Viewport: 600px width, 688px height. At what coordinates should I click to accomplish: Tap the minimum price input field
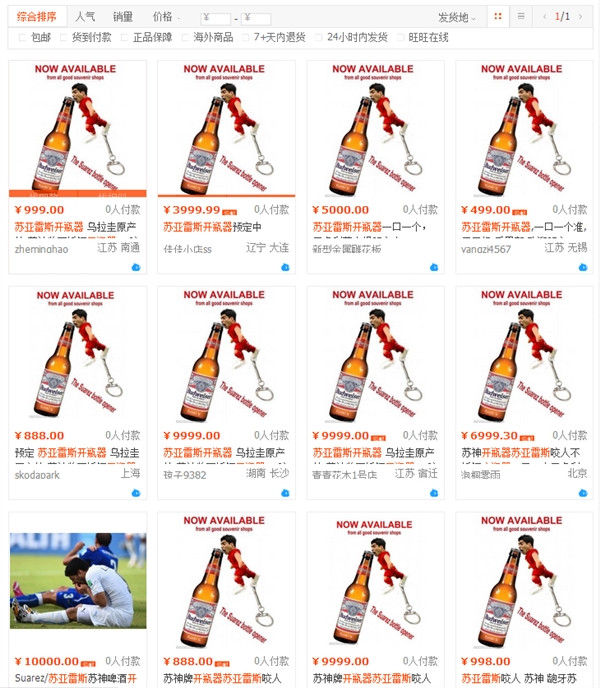[x=218, y=18]
